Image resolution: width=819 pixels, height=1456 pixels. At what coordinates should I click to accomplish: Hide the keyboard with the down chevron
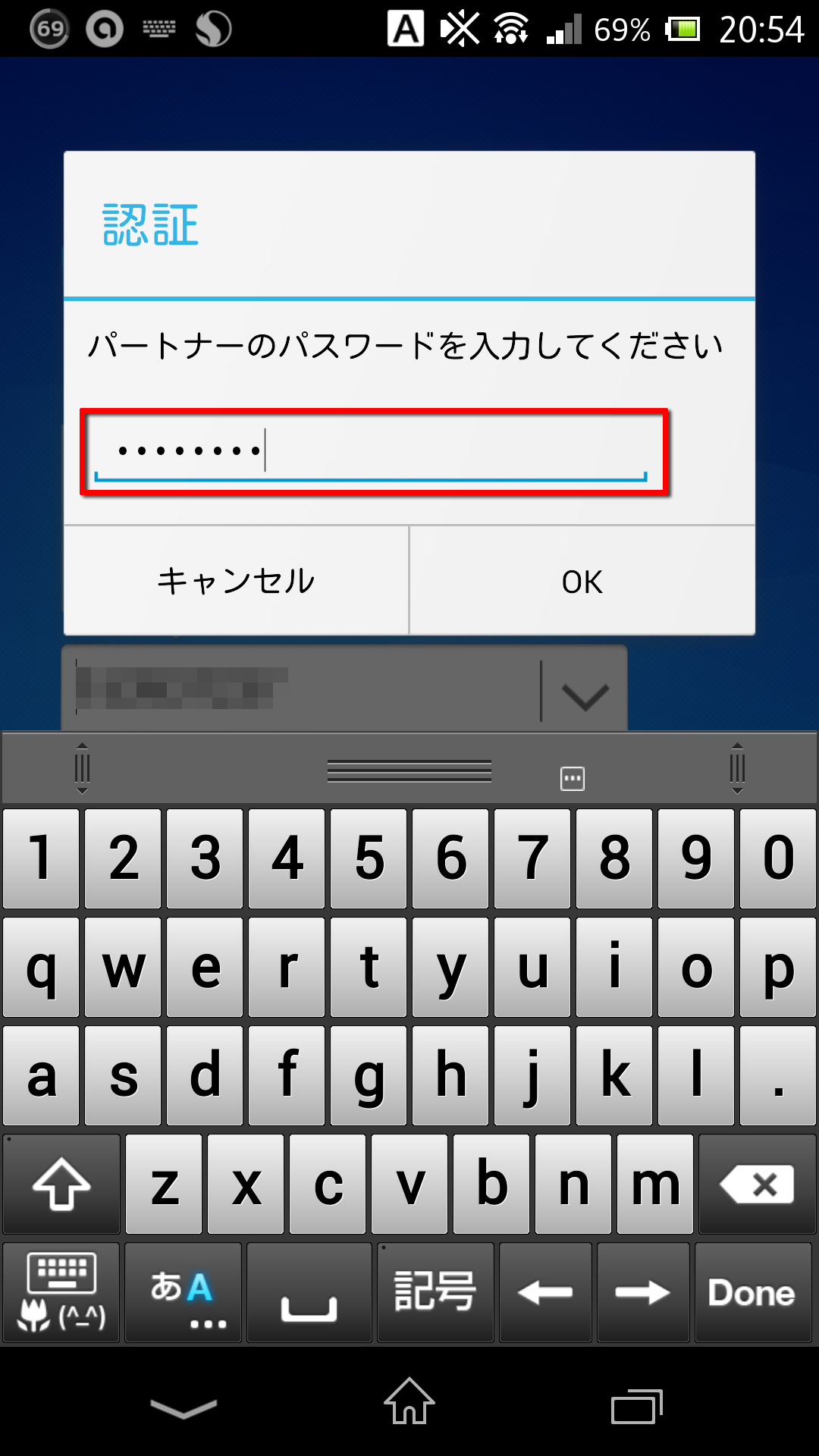pos(184,1408)
